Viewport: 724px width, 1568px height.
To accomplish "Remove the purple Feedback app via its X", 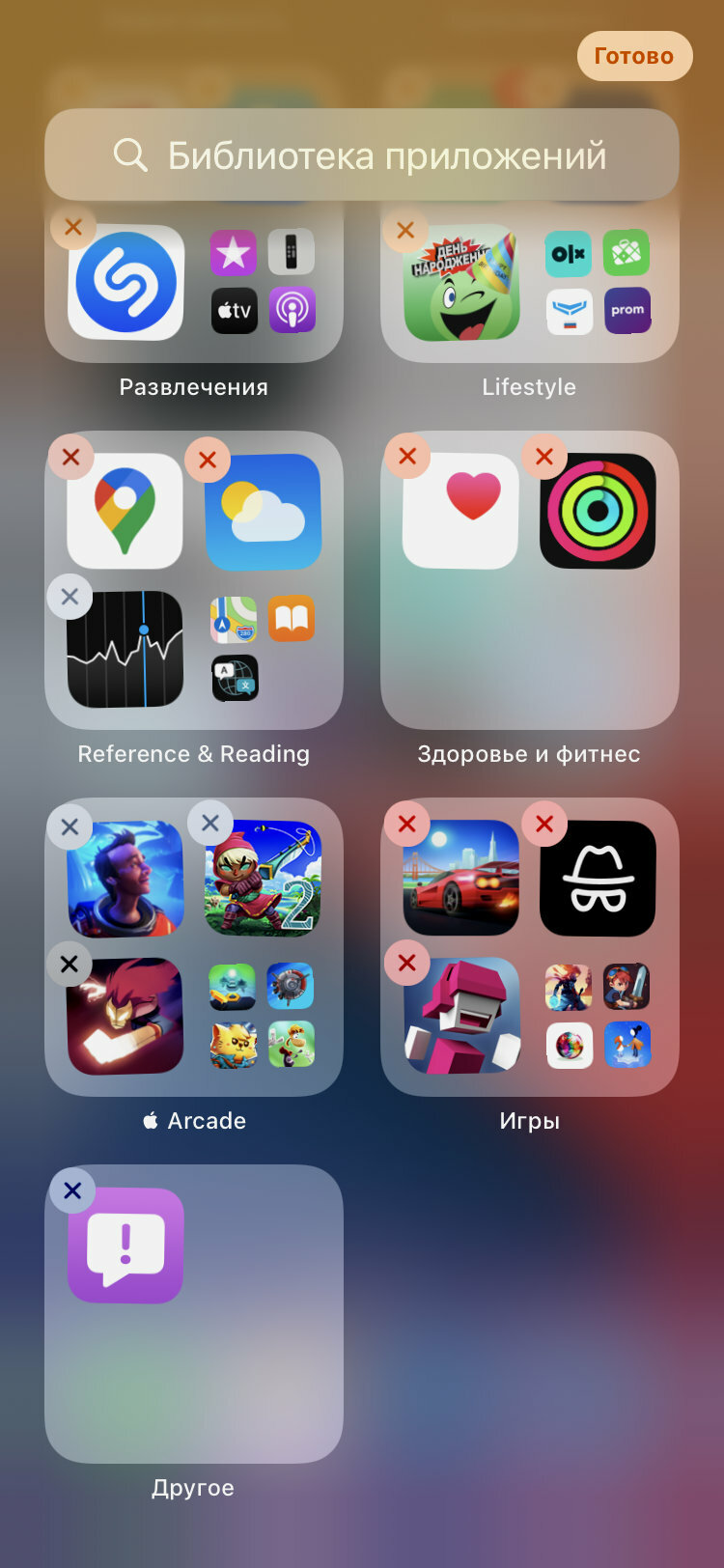I will tap(72, 1190).
